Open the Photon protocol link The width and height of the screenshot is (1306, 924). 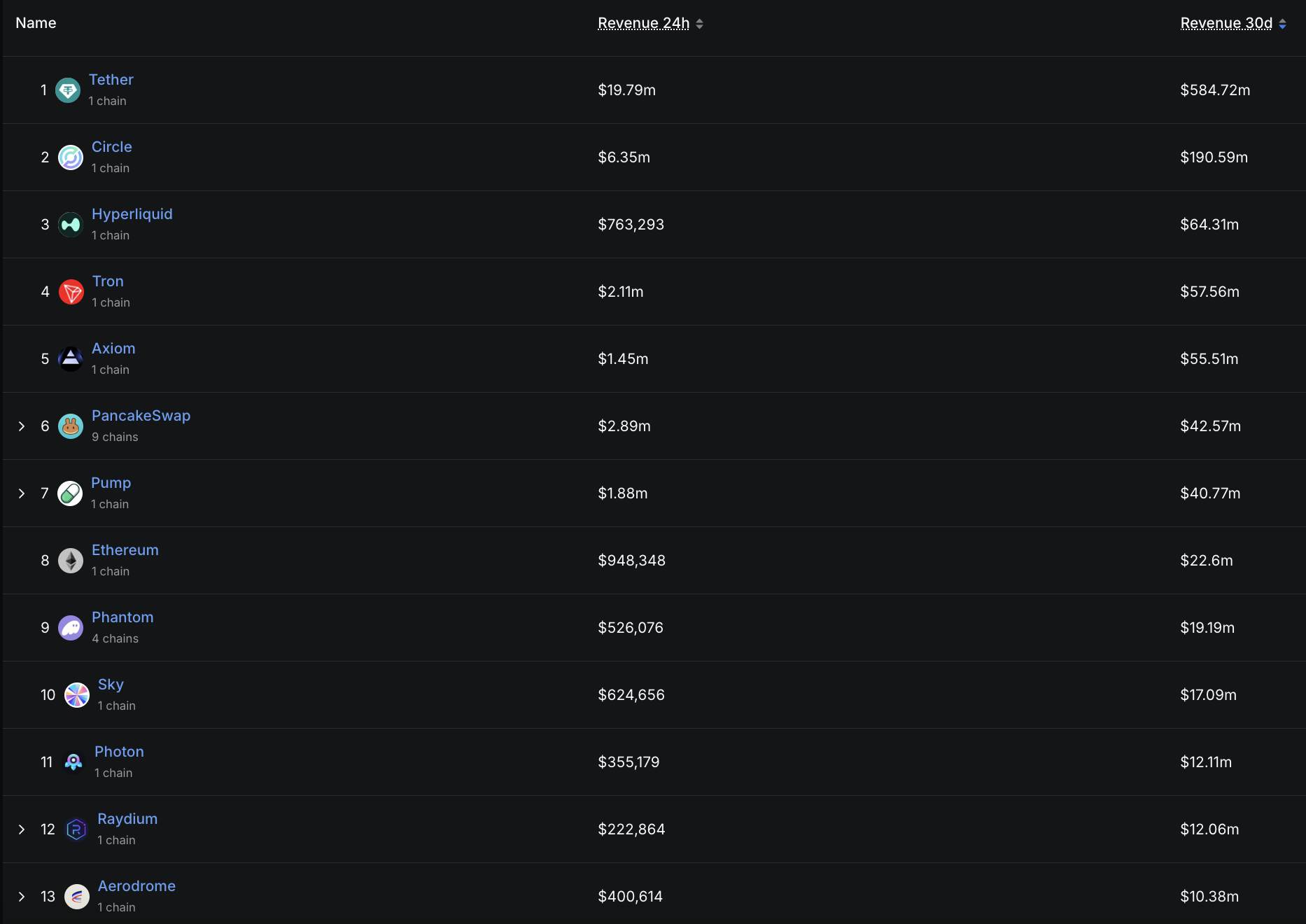coord(119,752)
